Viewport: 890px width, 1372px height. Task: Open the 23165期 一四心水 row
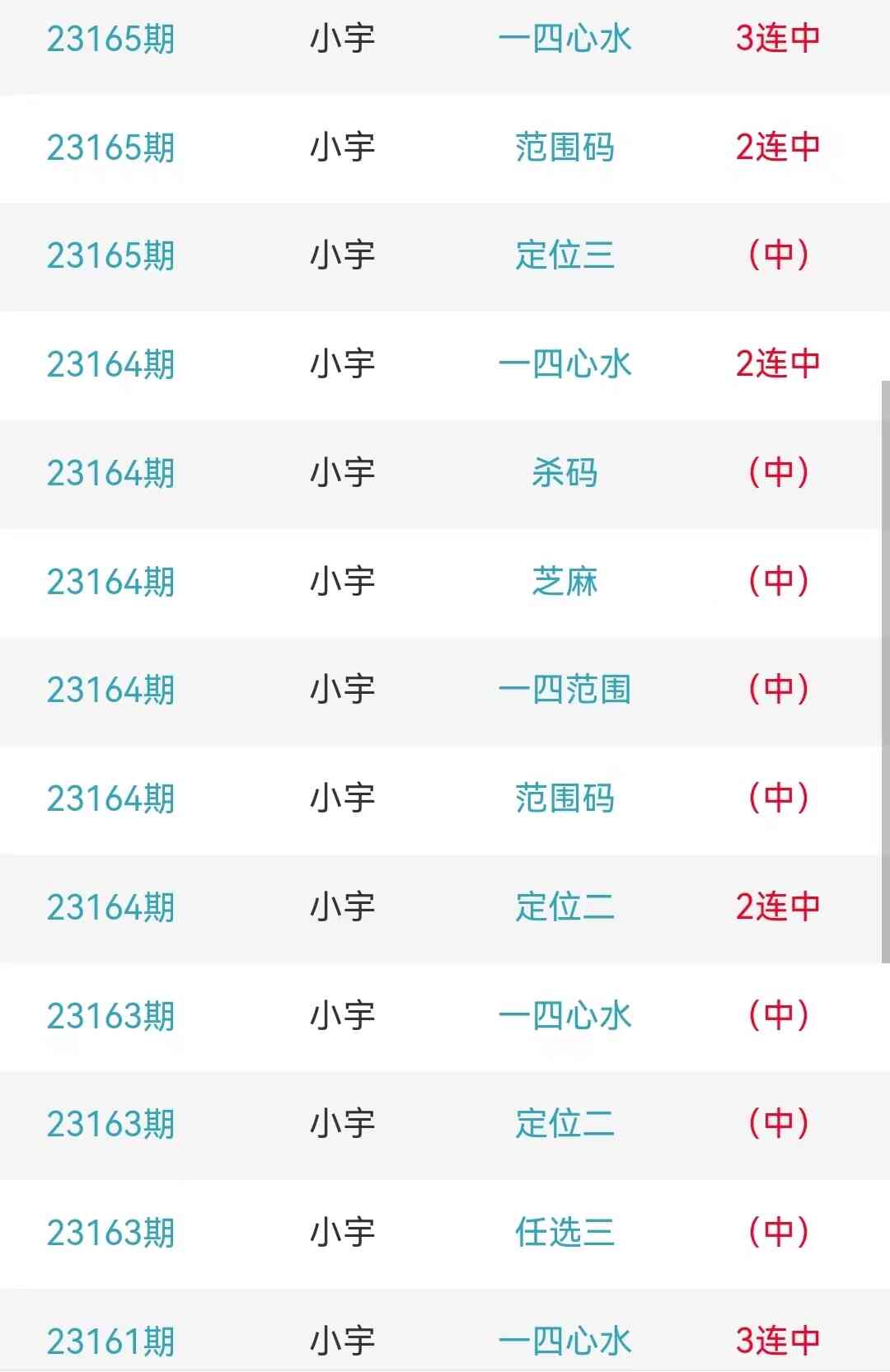[x=564, y=39]
